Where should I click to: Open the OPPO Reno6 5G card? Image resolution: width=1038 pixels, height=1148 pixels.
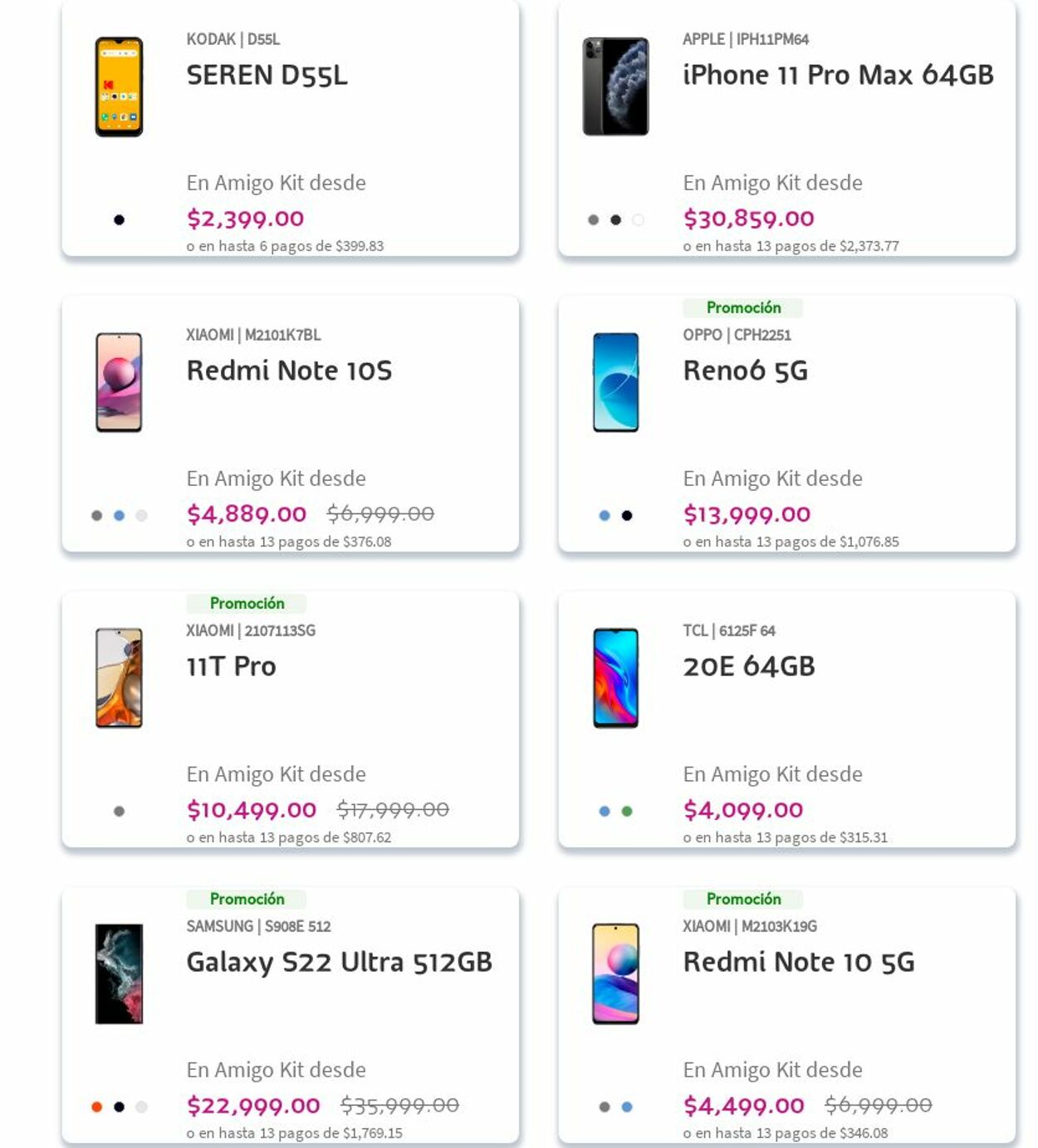tap(745, 370)
